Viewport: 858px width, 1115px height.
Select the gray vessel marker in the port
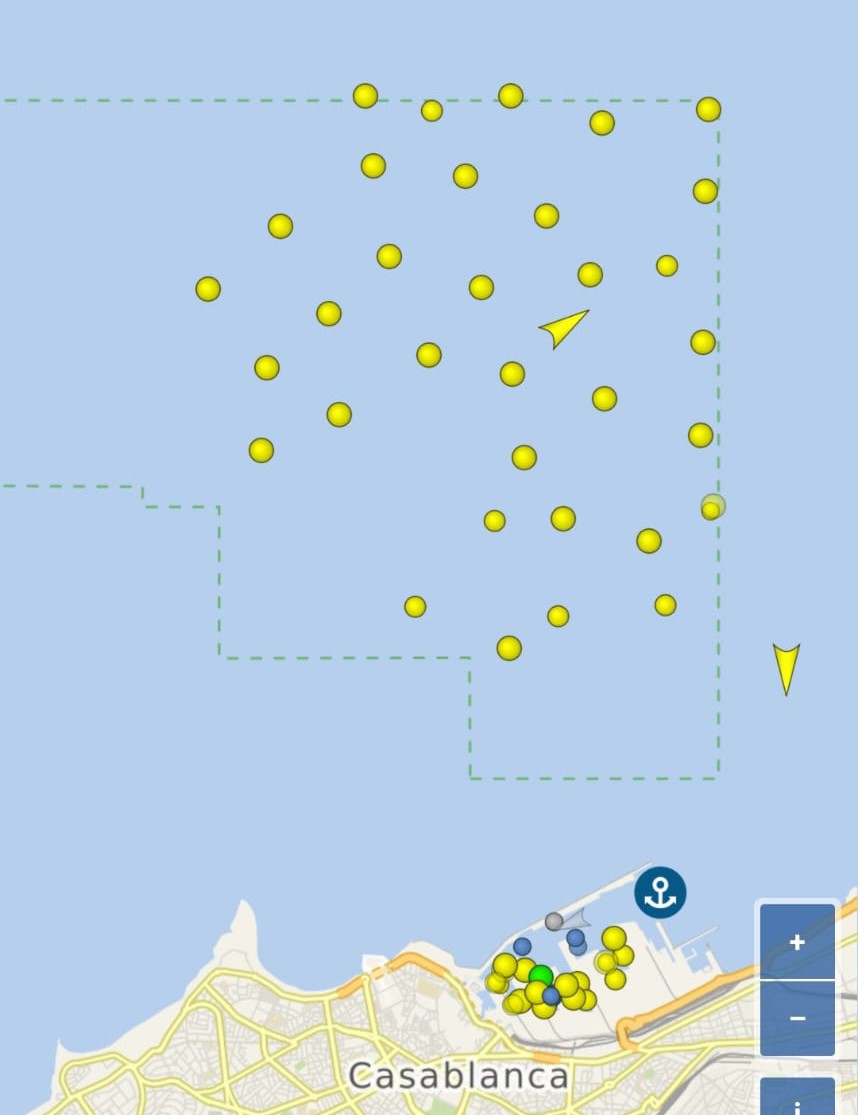[x=554, y=921]
